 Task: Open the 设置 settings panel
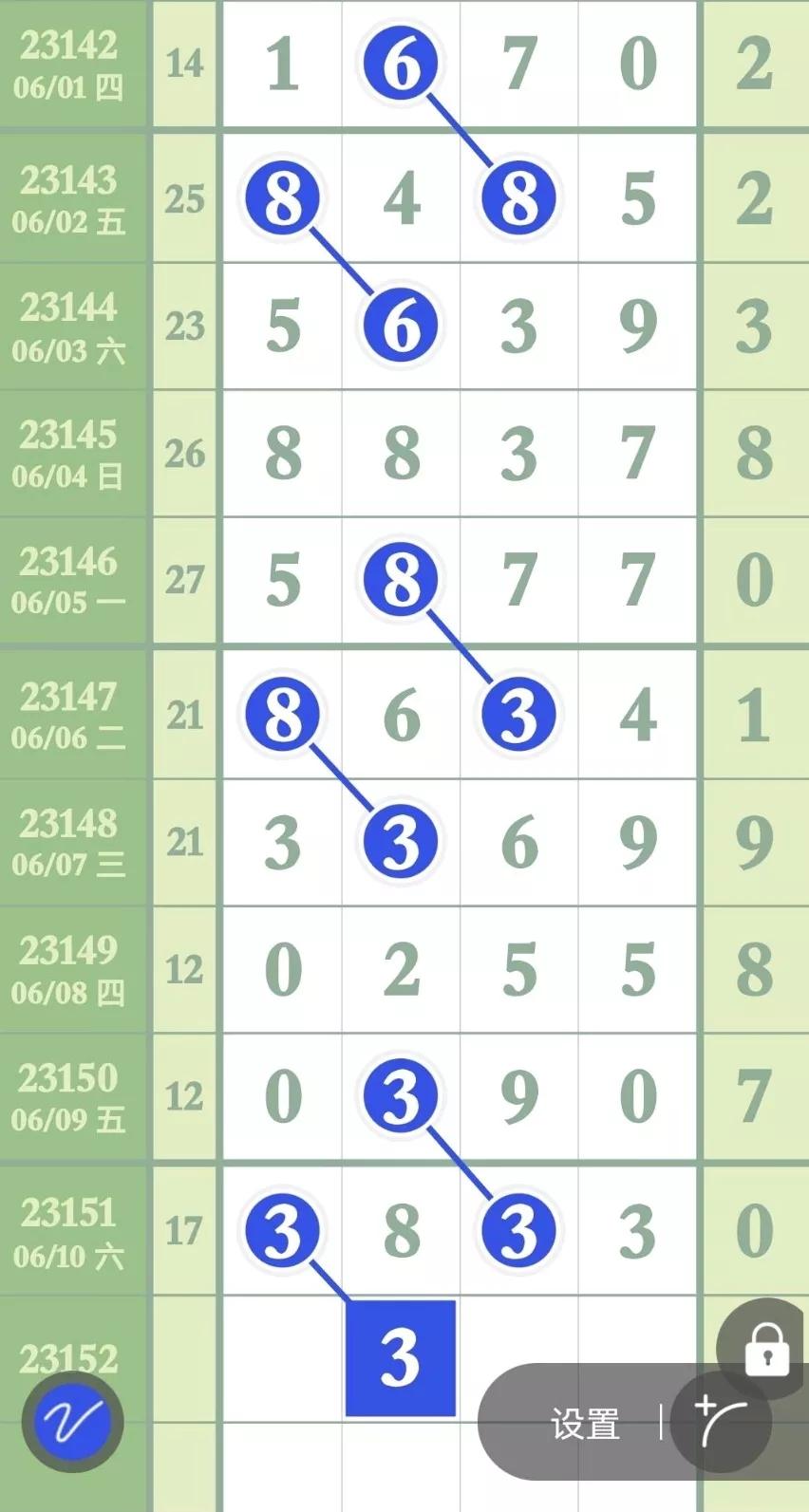coord(584,1421)
